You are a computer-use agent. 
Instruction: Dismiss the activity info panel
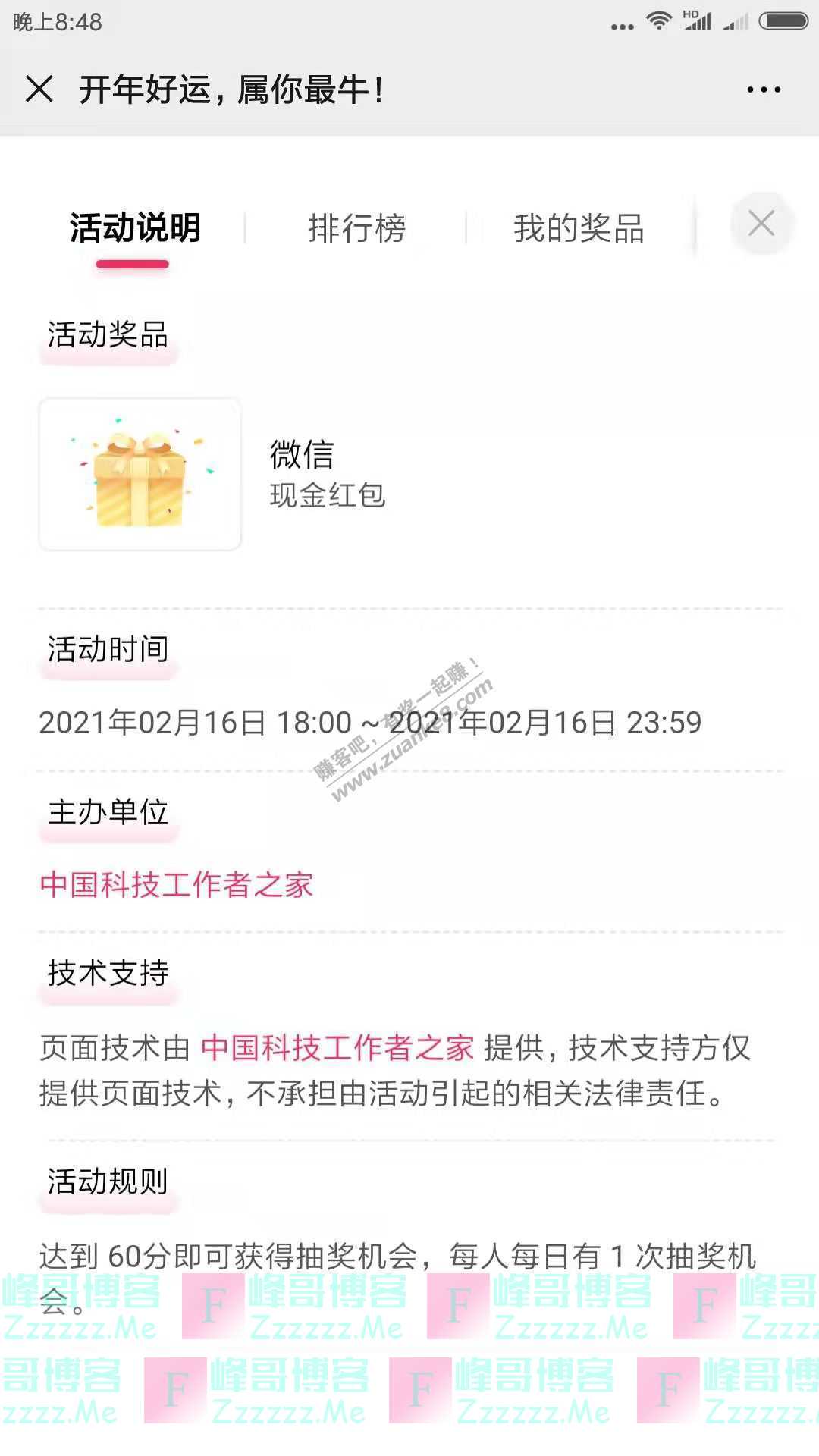tap(761, 224)
